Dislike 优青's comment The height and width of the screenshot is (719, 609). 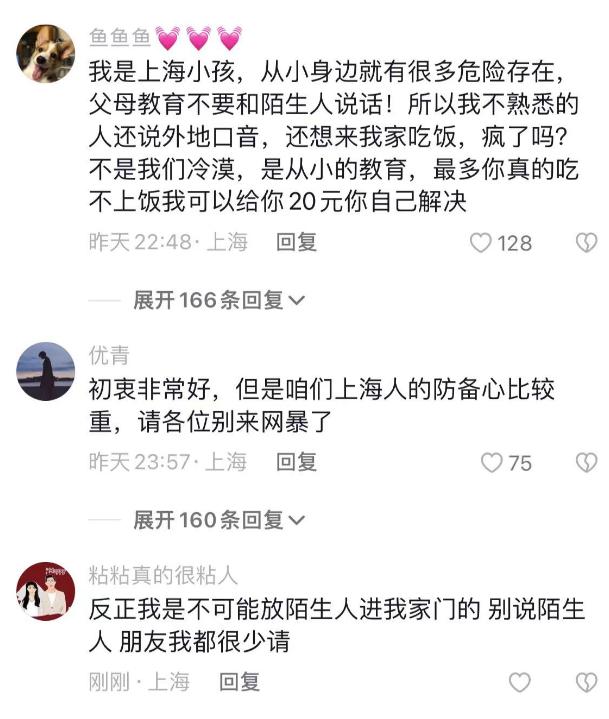click(586, 462)
